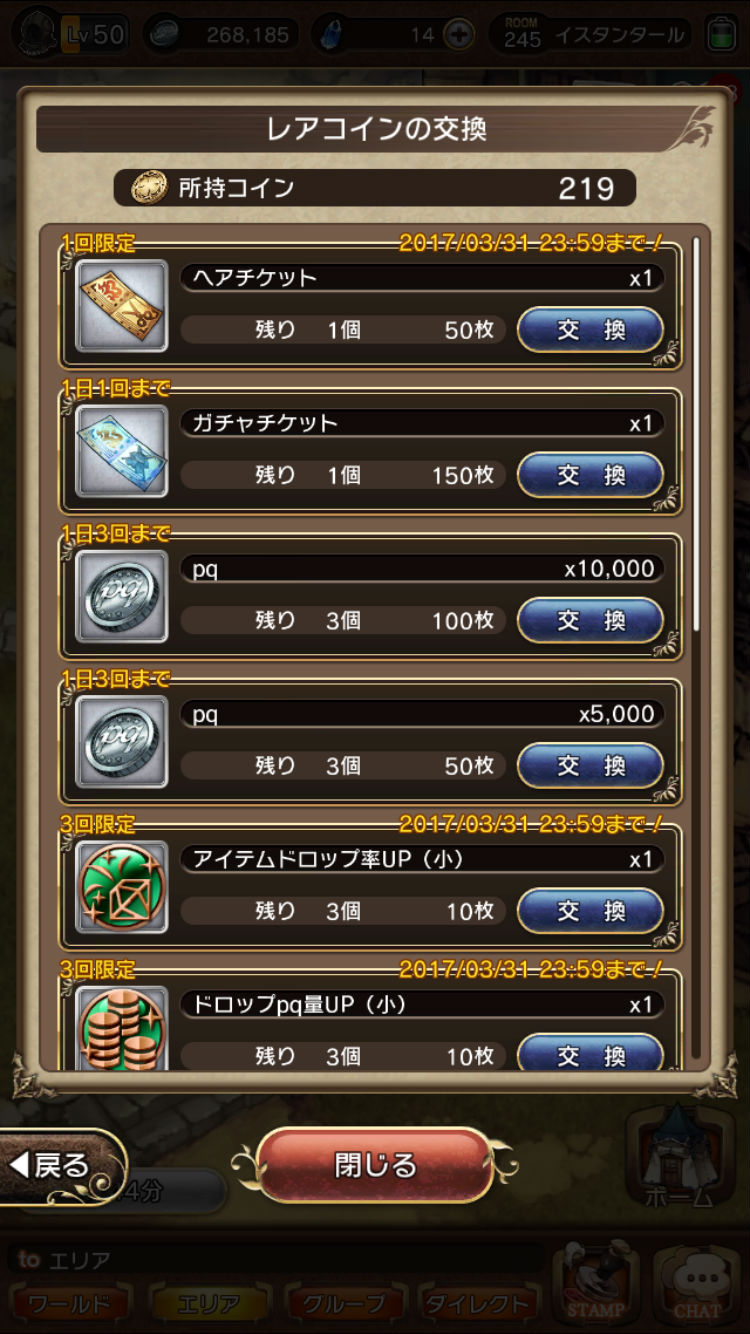Close the dialog with 閉じる
The height and width of the screenshot is (1334, 750).
pos(375,1165)
